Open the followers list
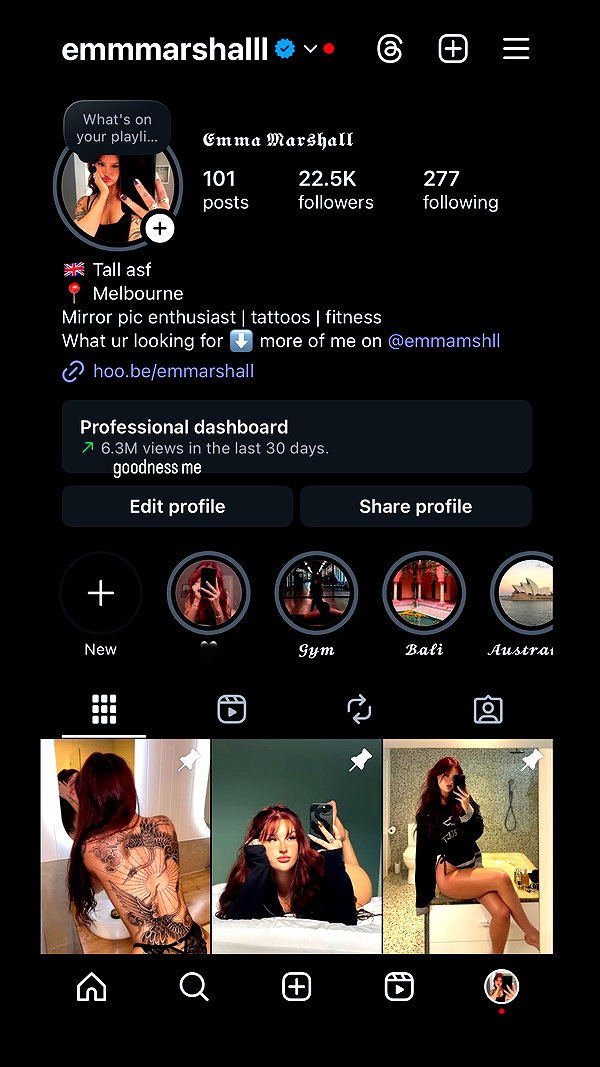 [x=335, y=190]
